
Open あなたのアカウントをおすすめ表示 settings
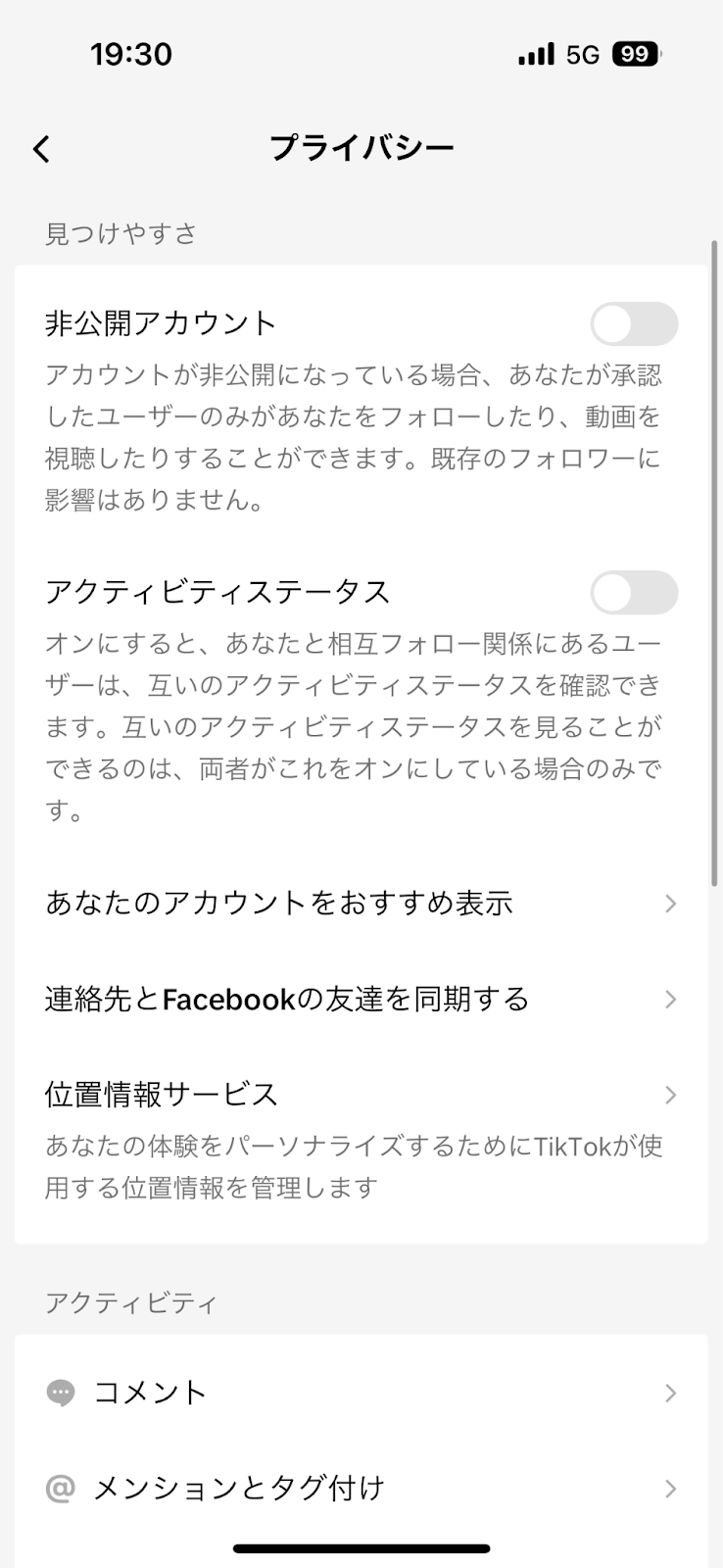tap(361, 903)
